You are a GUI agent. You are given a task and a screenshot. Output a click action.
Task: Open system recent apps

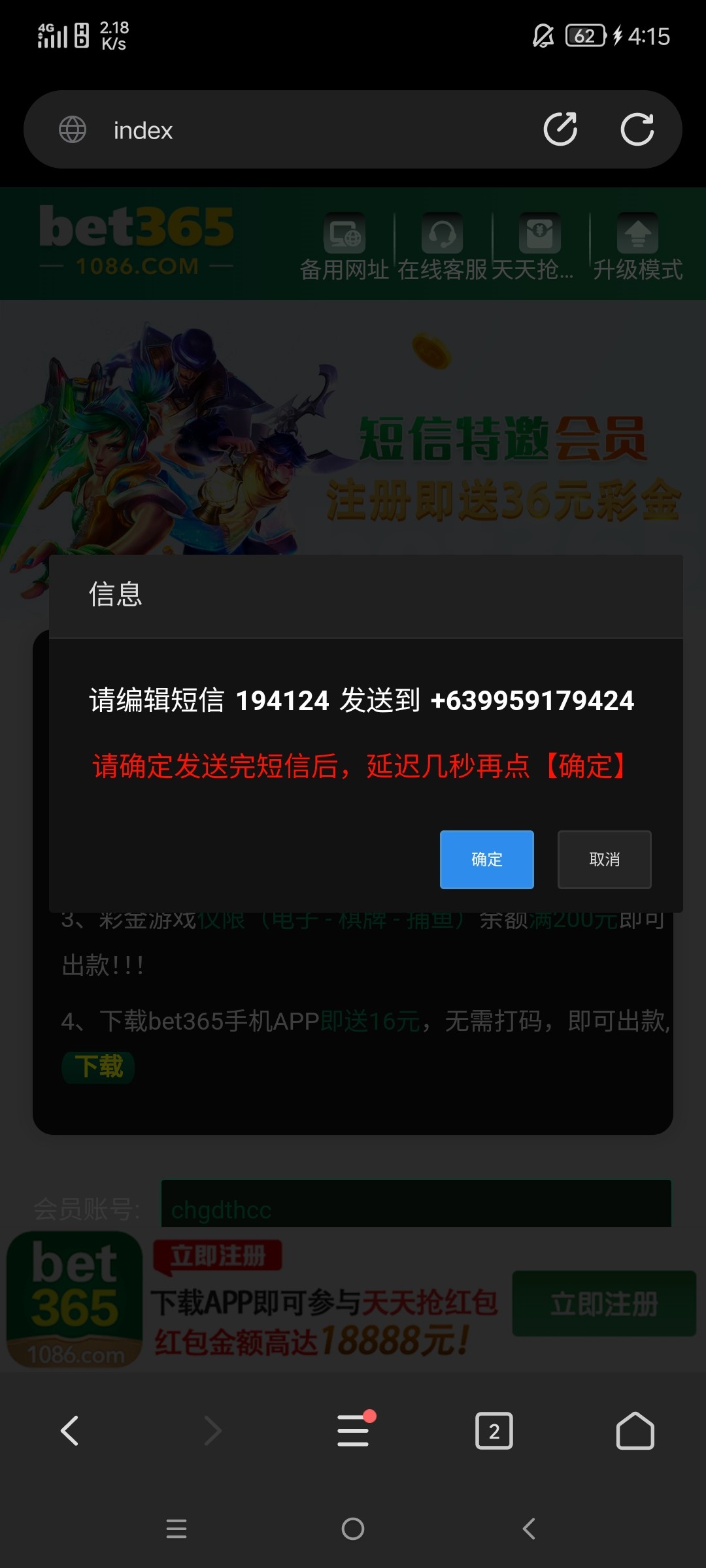176,1529
